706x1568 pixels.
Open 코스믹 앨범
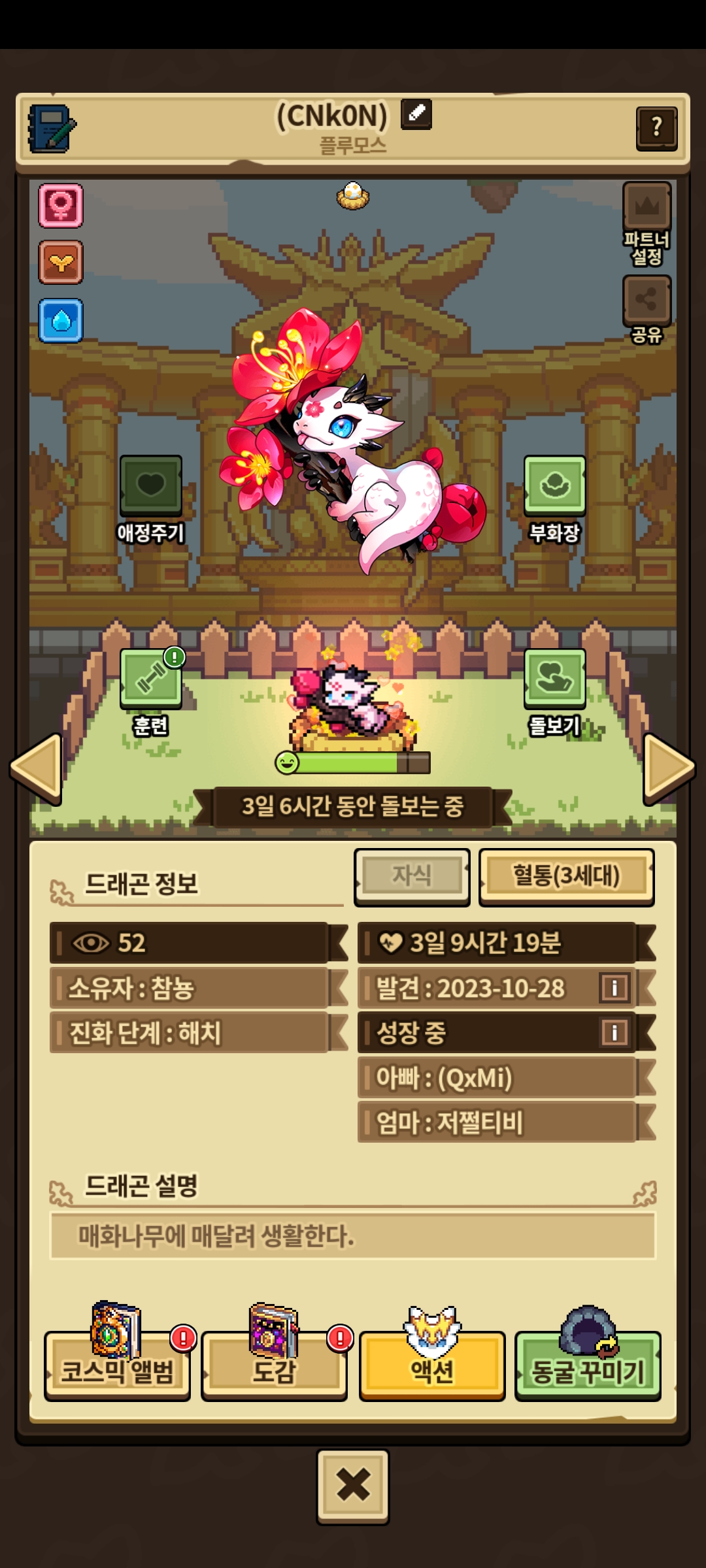(x=117, y=1365)
